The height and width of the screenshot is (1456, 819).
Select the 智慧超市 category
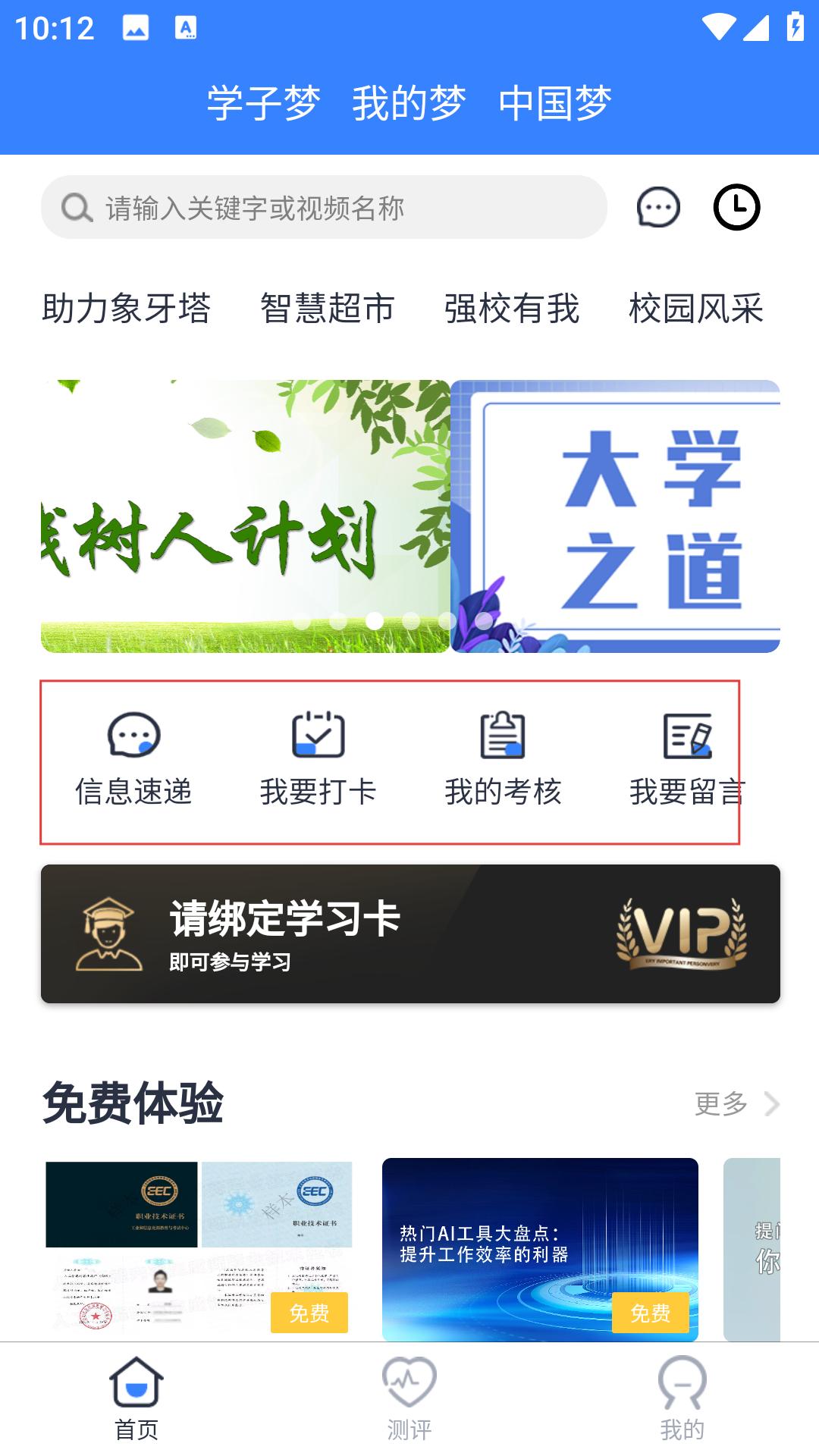(327, 308)
